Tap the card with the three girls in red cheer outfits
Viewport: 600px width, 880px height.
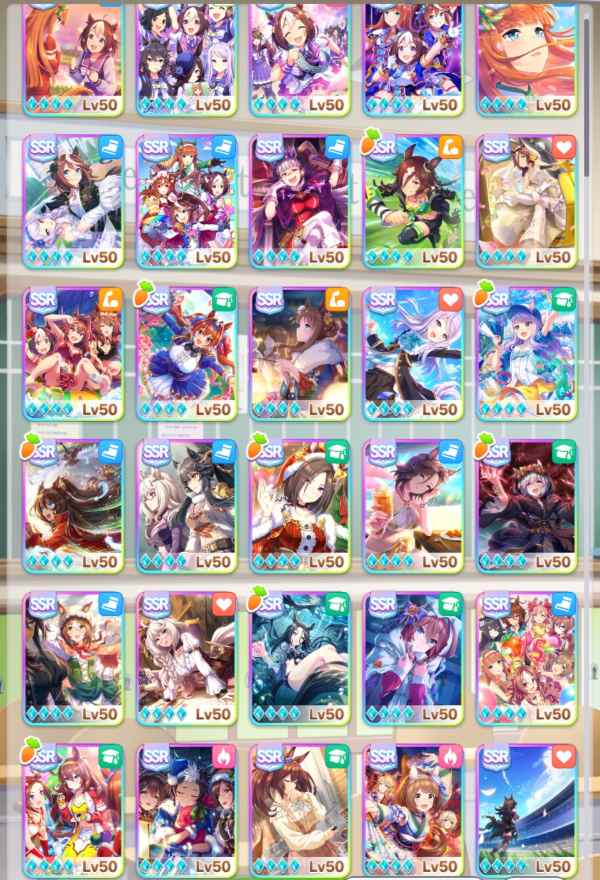[x=73, y=353]
